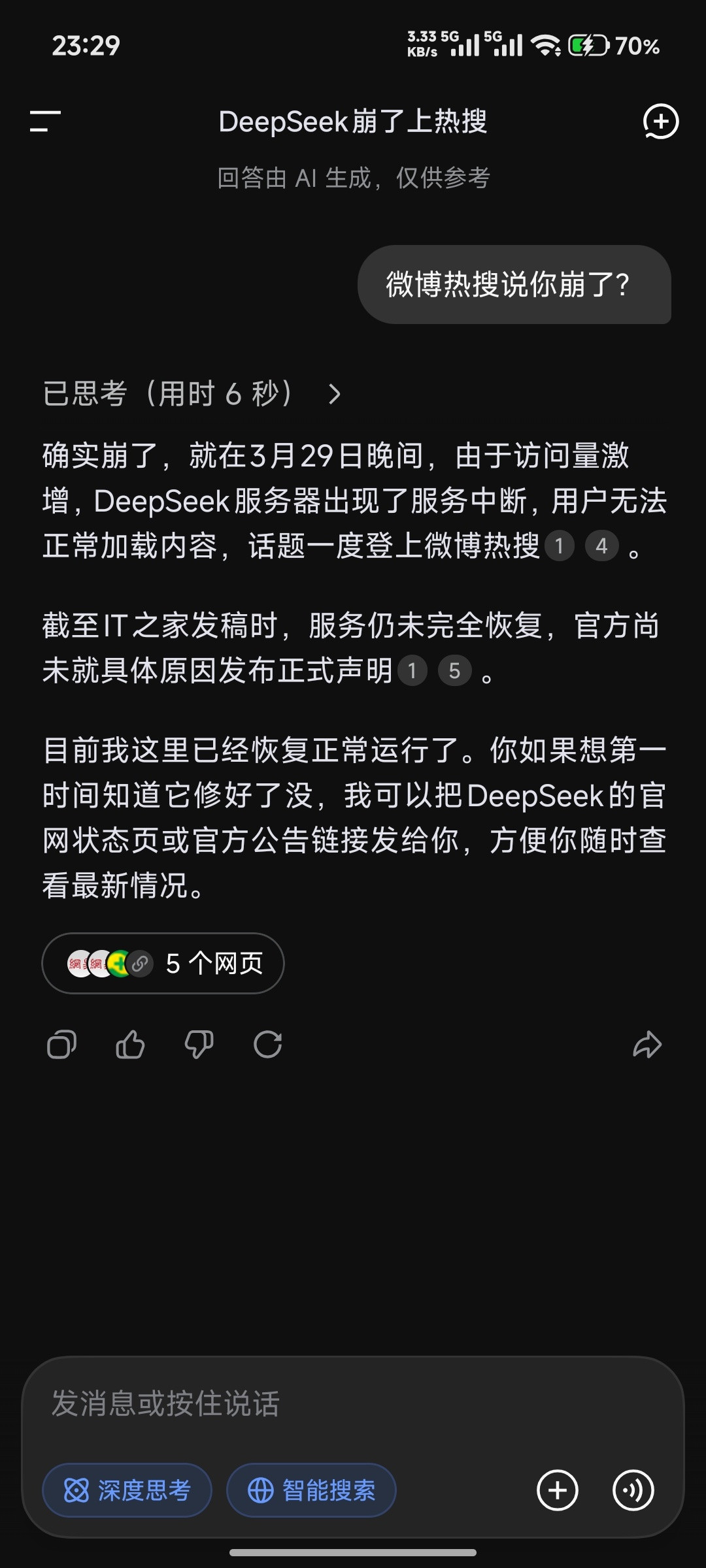The height and width of the screenshot is (1568, 706).
Task: Open citation 5 in second paragraph
Action: (456, 670)
